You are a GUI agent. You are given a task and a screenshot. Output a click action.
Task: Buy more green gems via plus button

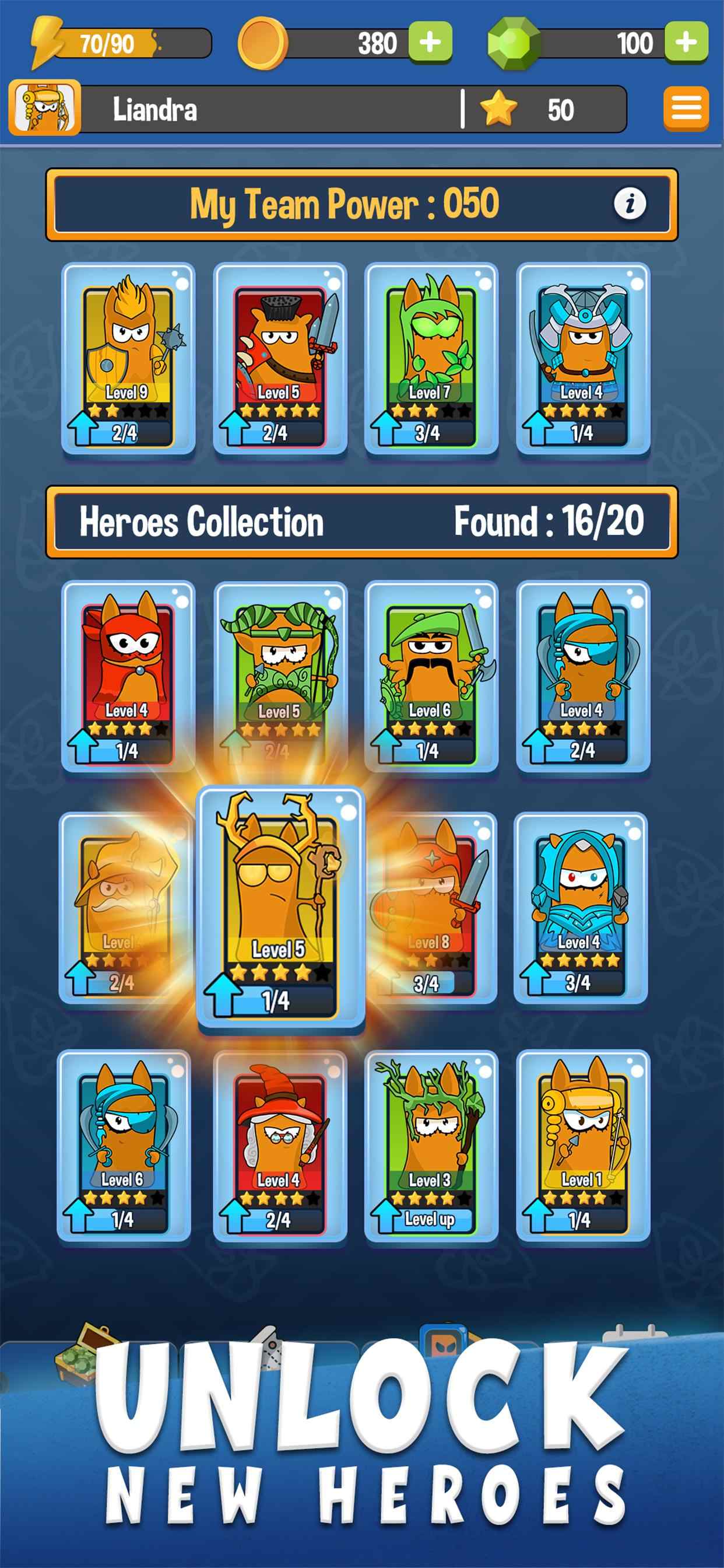[x=686, y=43]
